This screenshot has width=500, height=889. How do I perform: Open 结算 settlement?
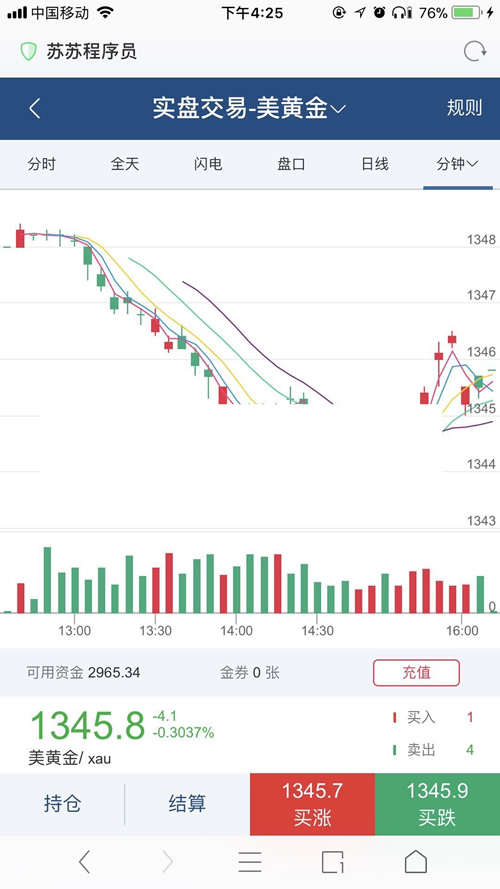click(x=187, y=804)
